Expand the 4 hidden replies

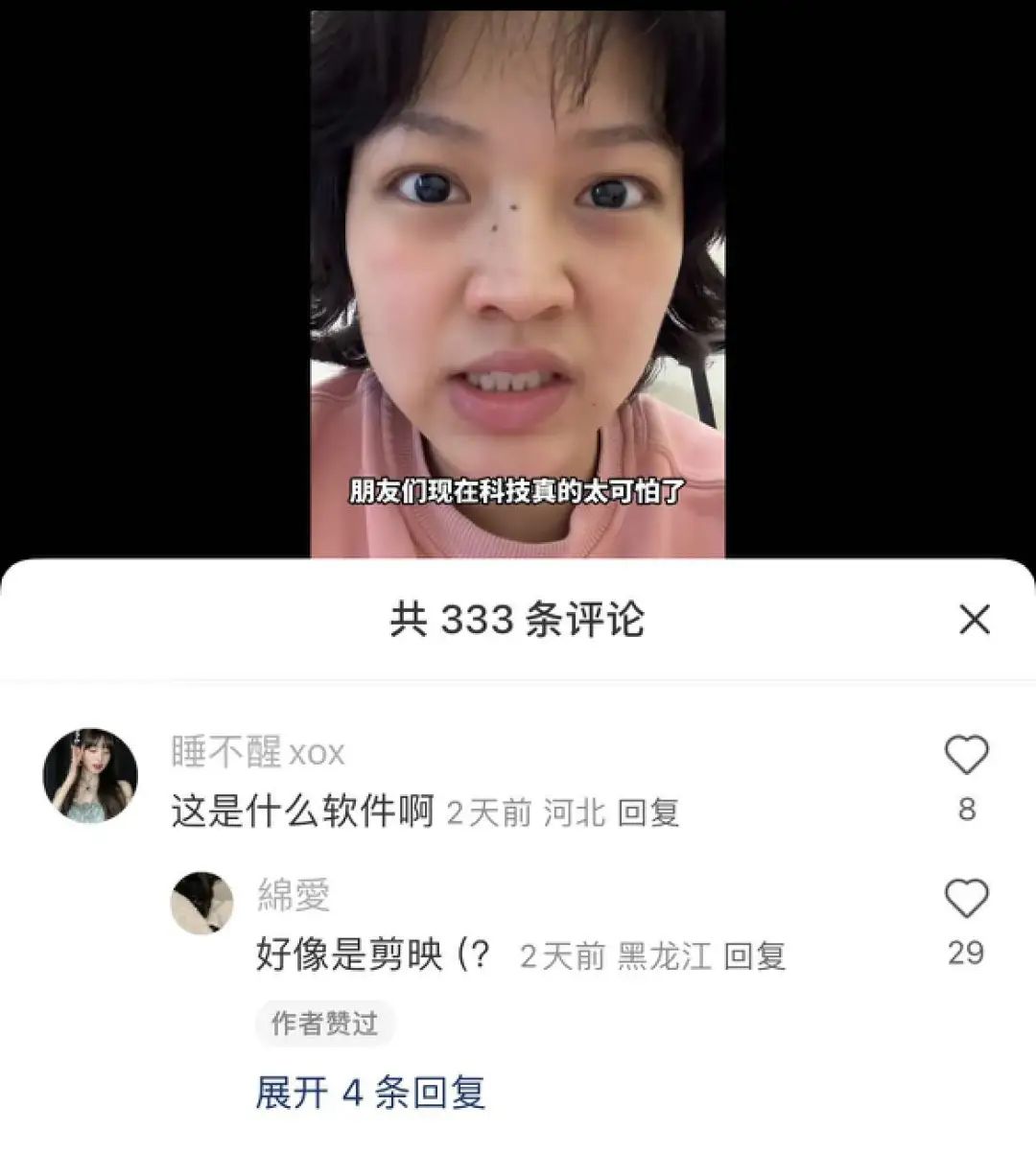(370, 1093)
